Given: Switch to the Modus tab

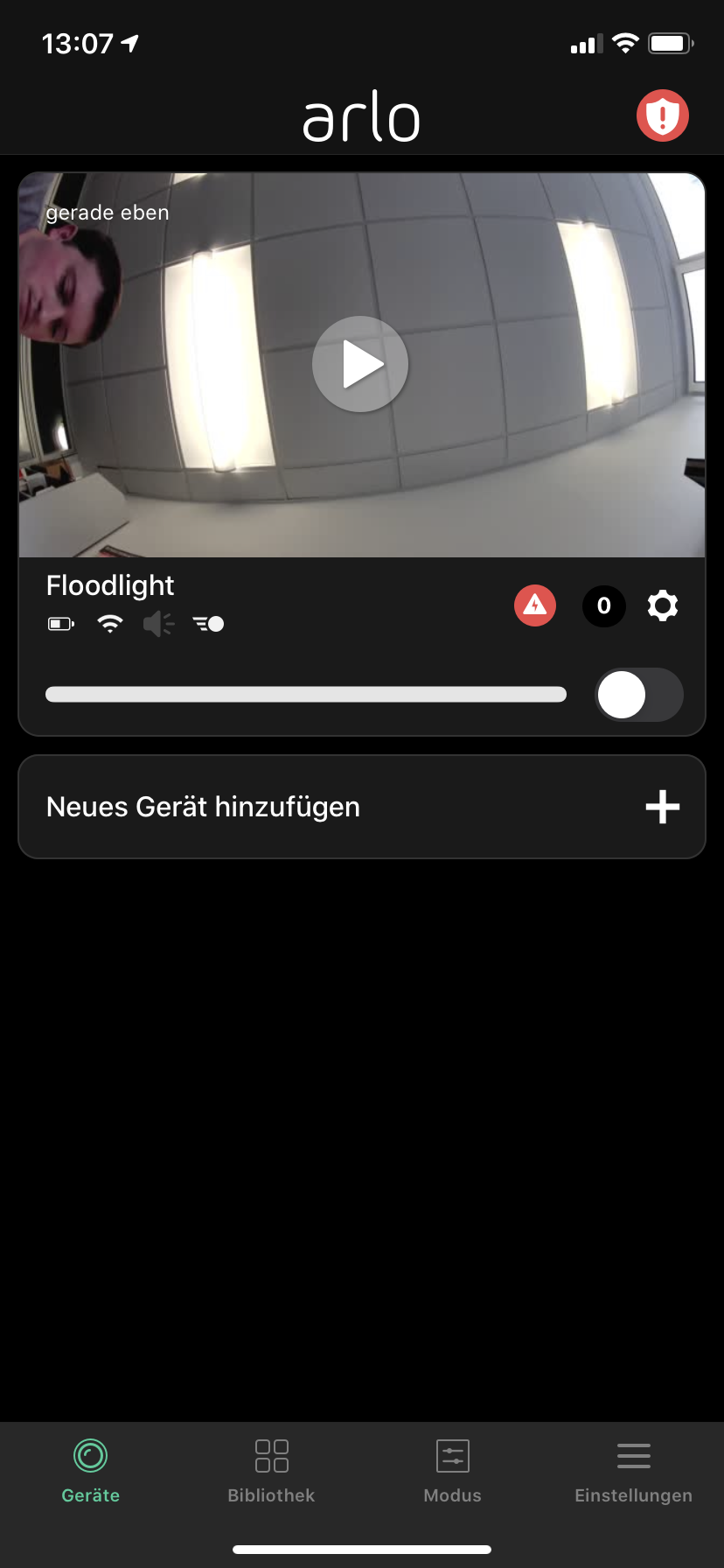Looking at the screenshot, I should point(452,1472).
